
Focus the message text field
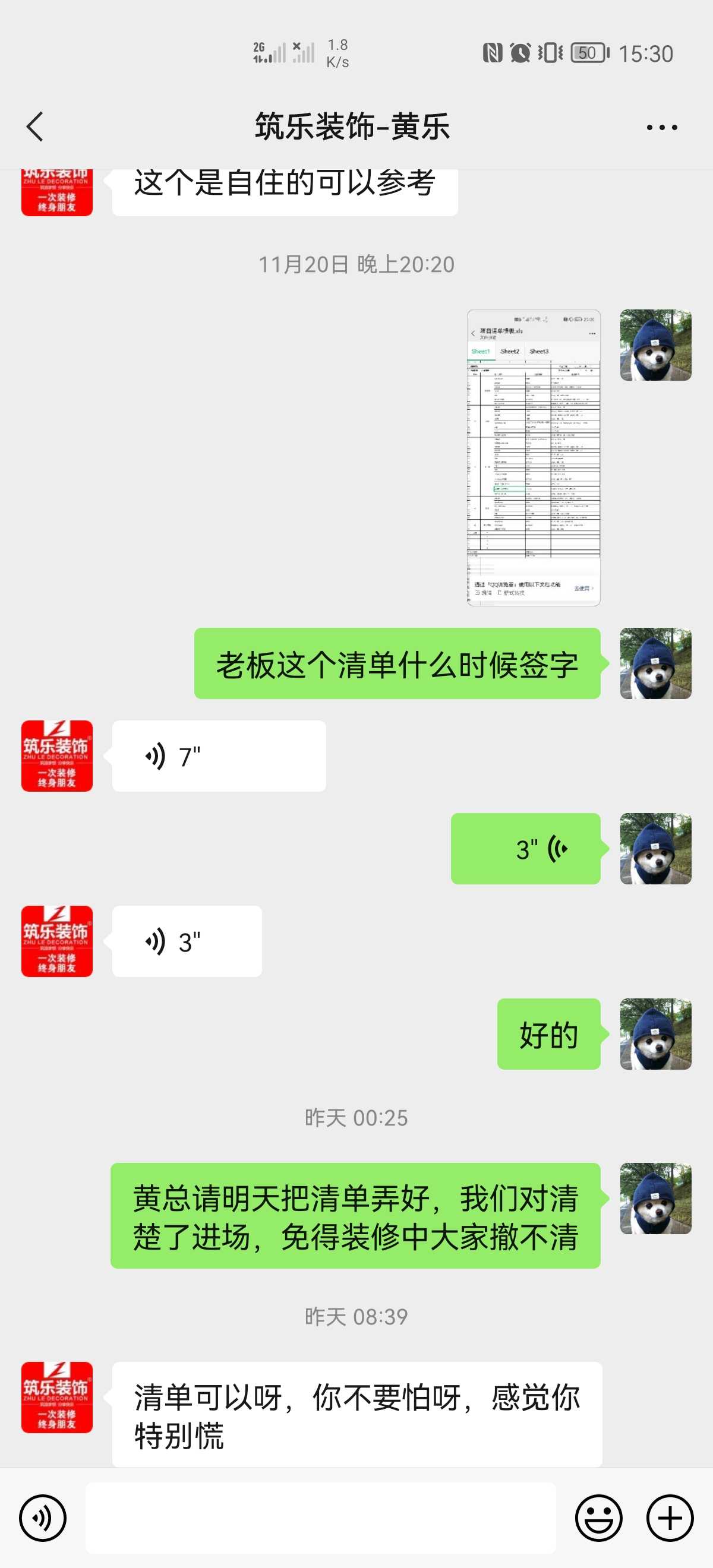(x=320, y=1518)
